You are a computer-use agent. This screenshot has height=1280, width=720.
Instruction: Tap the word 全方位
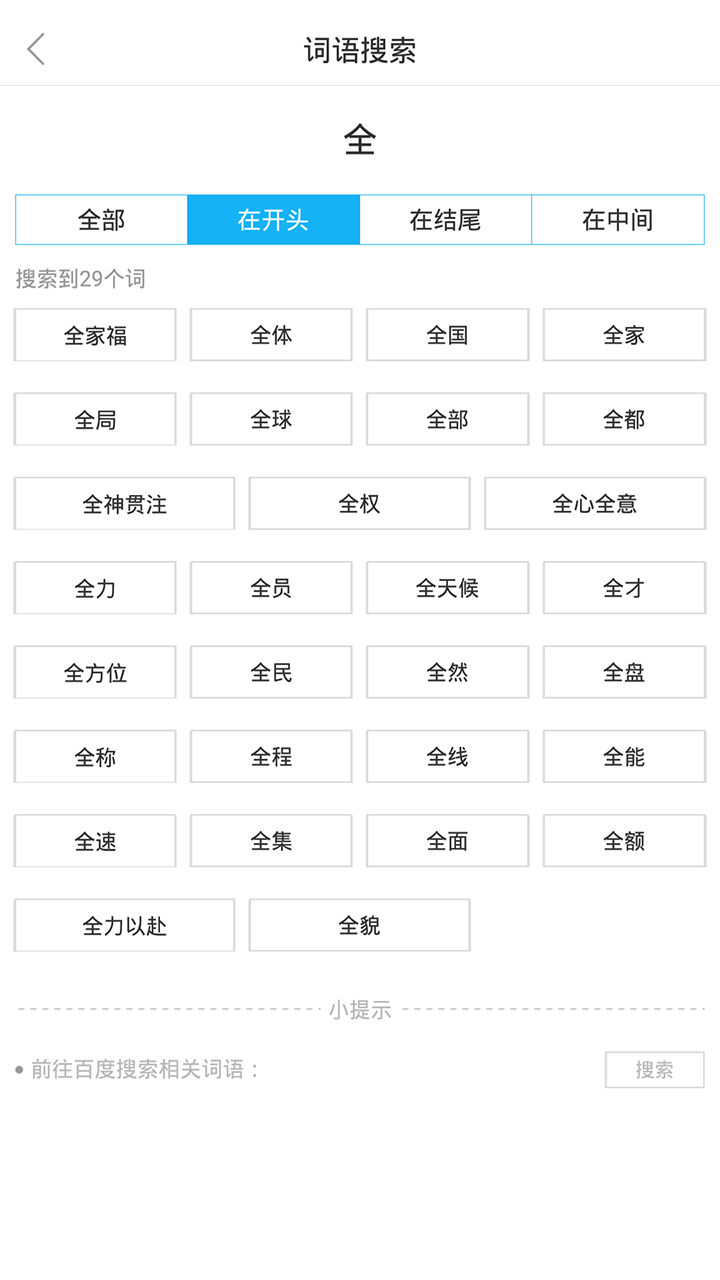pos(94,672)
